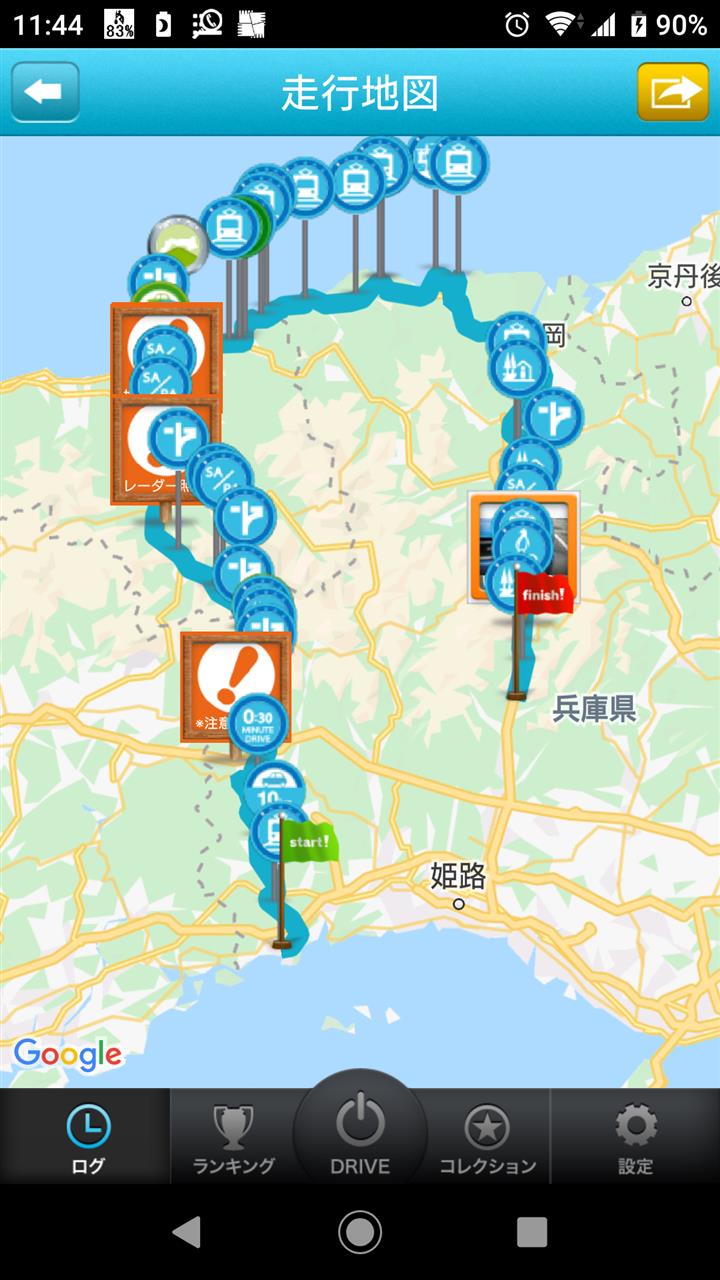Share the driving map with the yellow button
The image size is (720, 1280).
(673, 92)
